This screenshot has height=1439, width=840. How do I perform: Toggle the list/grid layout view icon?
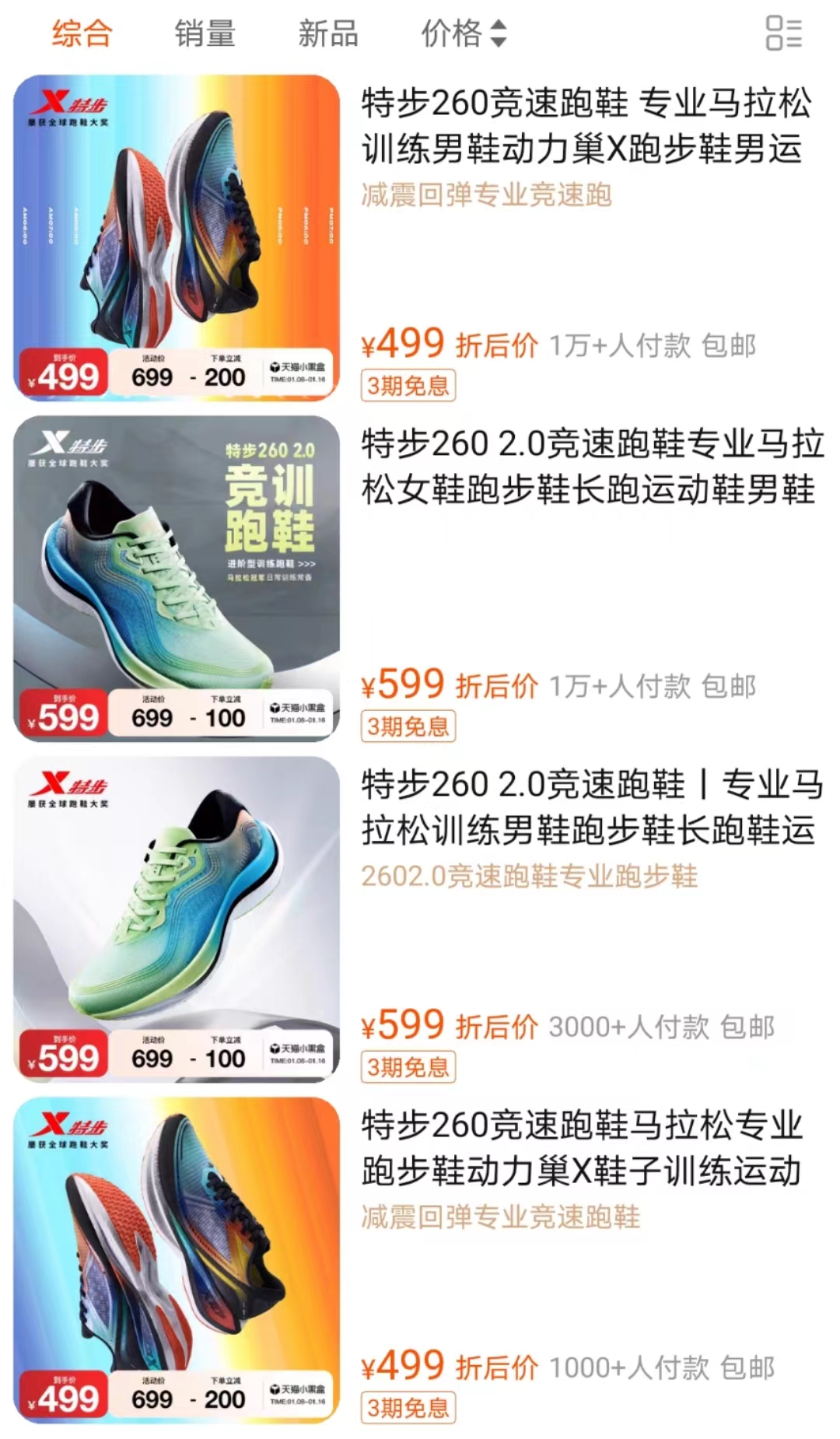click(783, 33)
